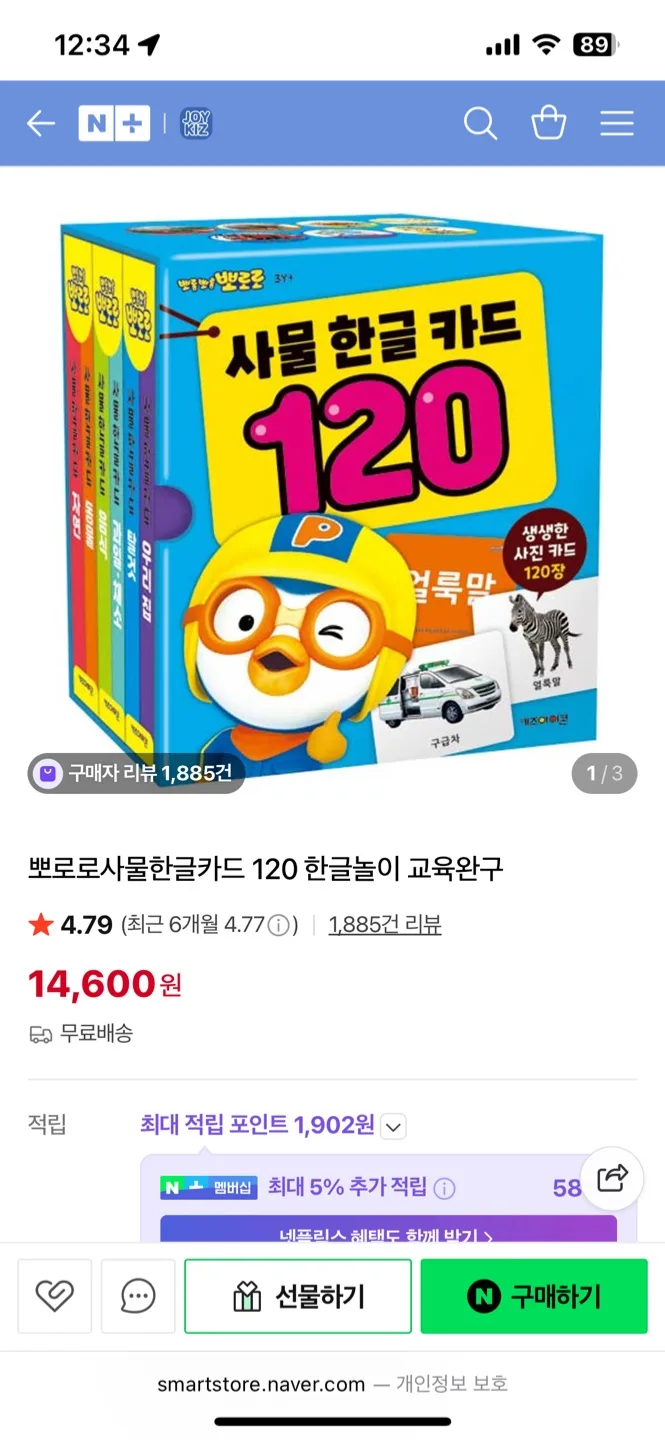This screenshot has height=1440, width=665.
Task: Go back using the header arrow
Action: (41, 123)
